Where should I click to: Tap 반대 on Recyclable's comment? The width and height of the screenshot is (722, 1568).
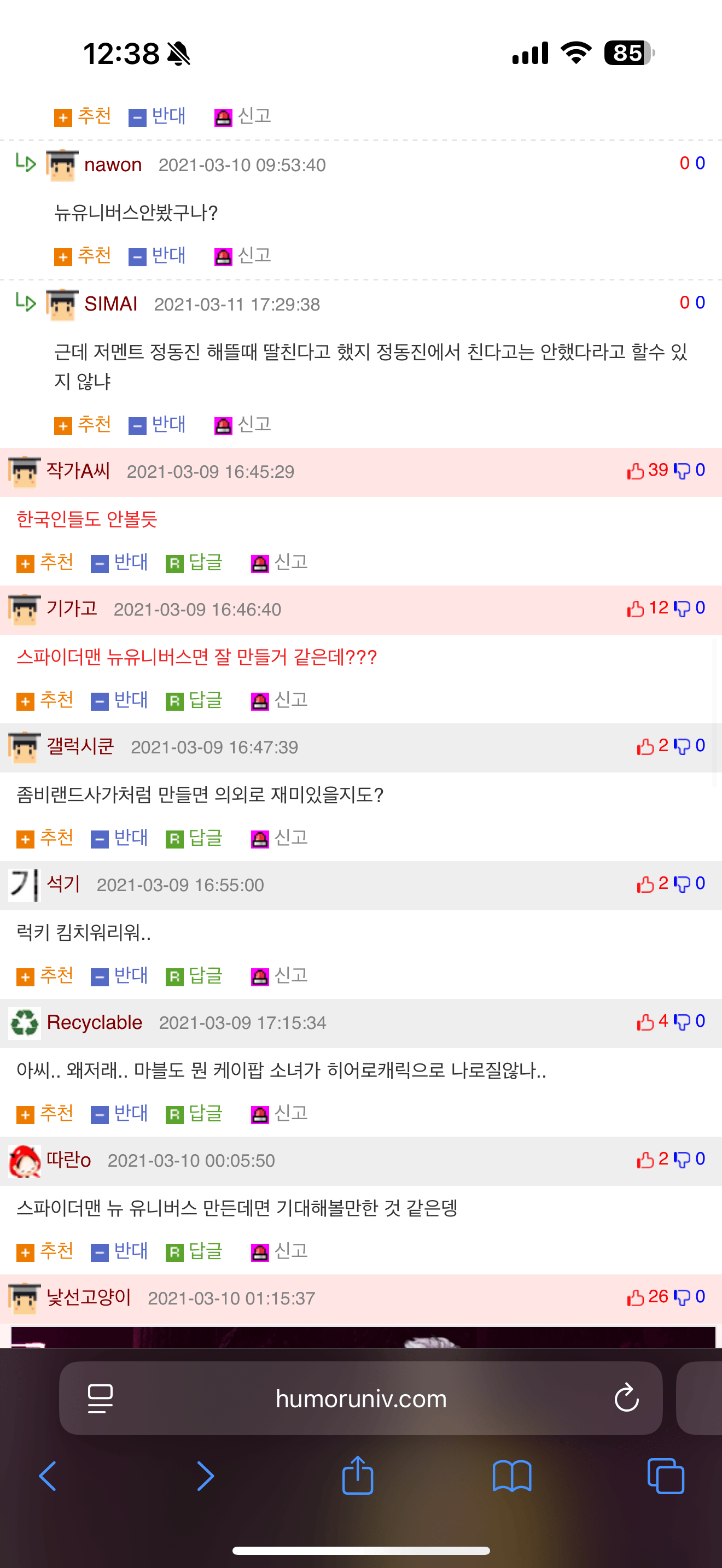[119, 1114]
